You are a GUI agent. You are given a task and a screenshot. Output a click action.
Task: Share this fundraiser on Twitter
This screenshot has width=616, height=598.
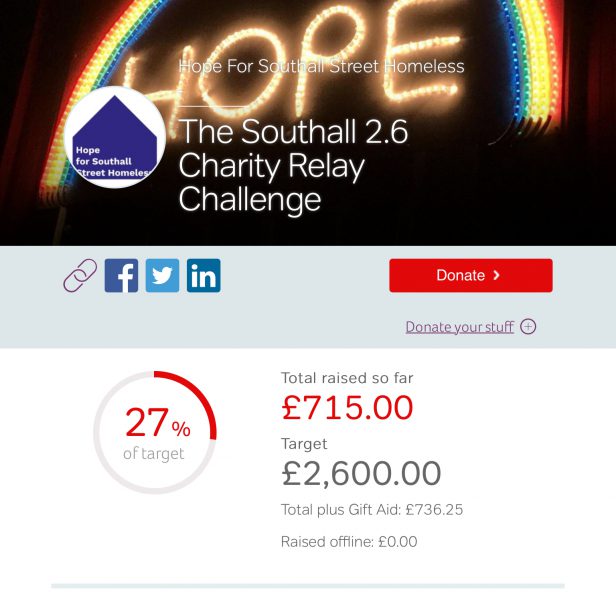pos(163,275)
